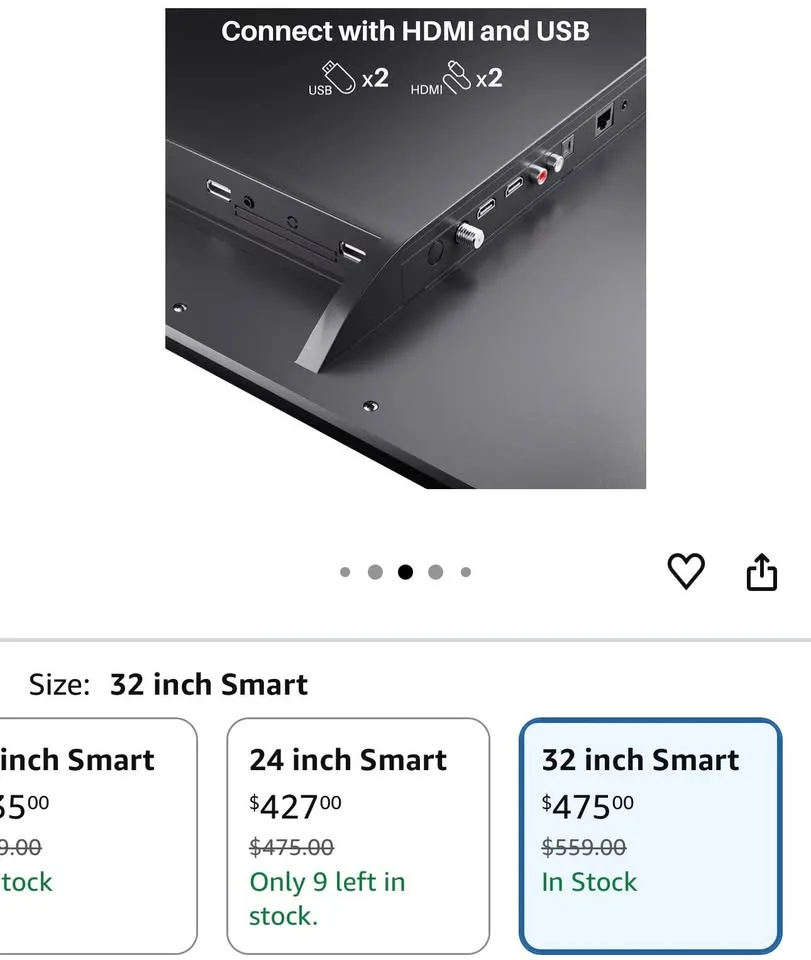Select the second carousel dot
Image resolution: width=811 pixels, height=960 pixels.
375,571
